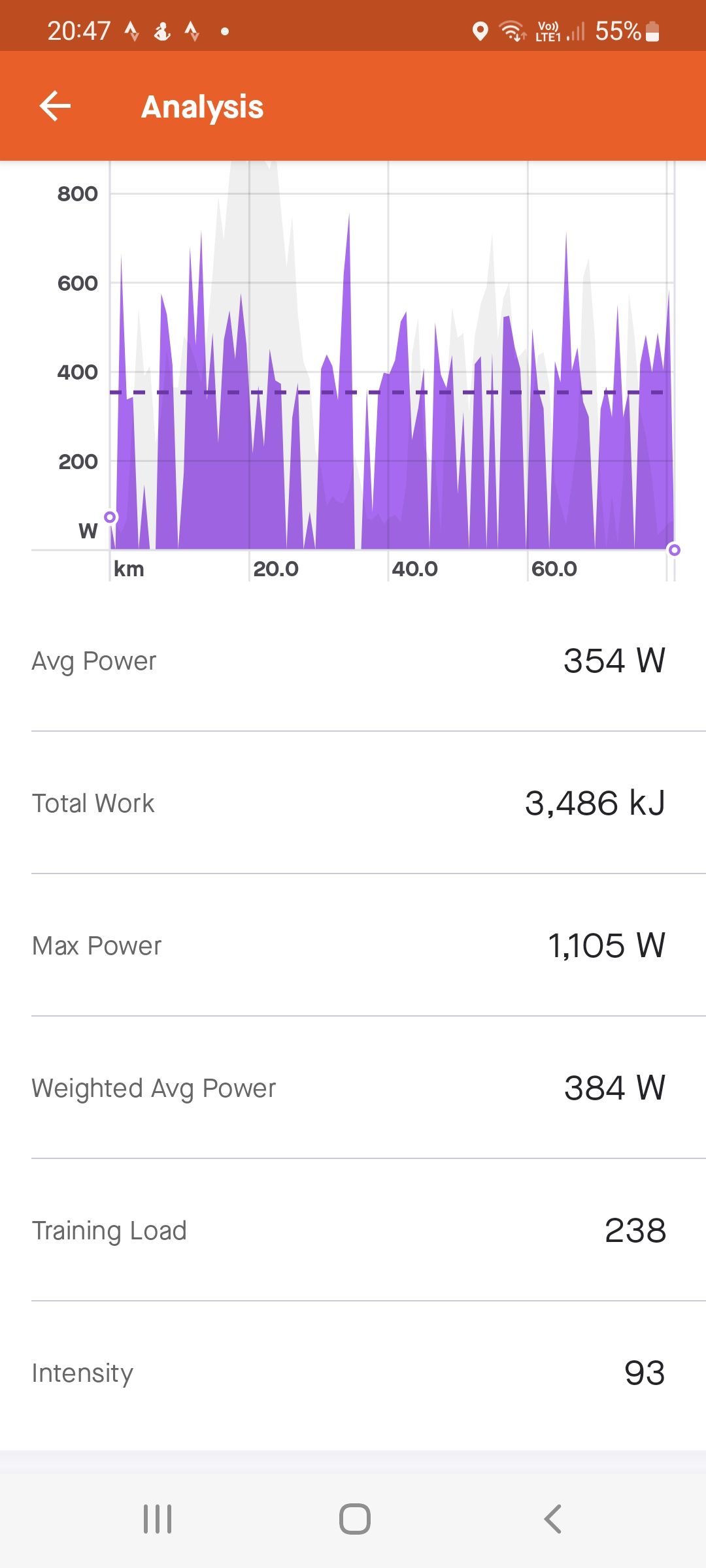This screenshot has width=706, height=1568.
Task: Tap the system back chevron
Action: tap(552, 1519)
